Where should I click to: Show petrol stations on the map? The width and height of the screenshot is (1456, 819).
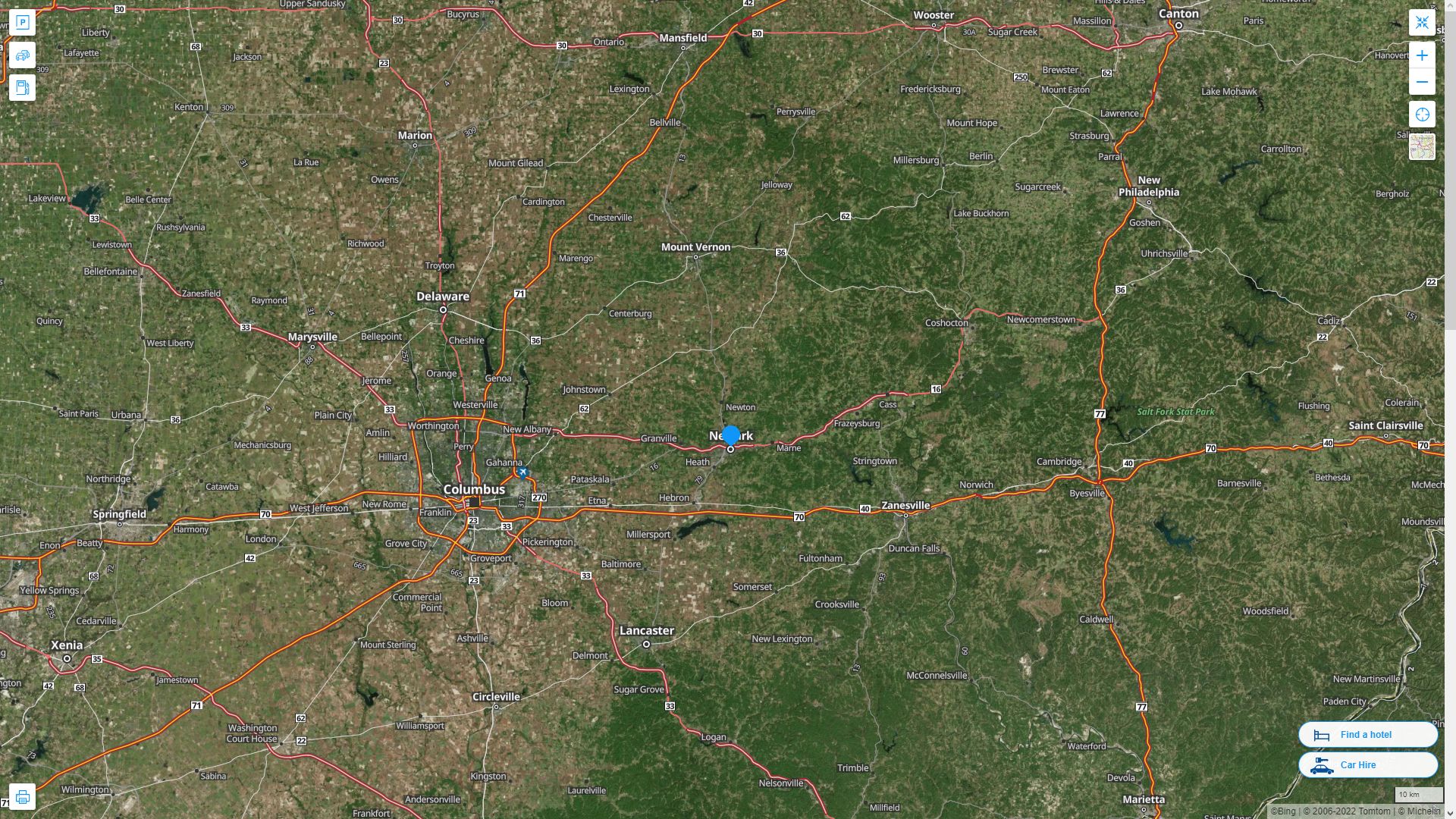(x=22, y=88)
